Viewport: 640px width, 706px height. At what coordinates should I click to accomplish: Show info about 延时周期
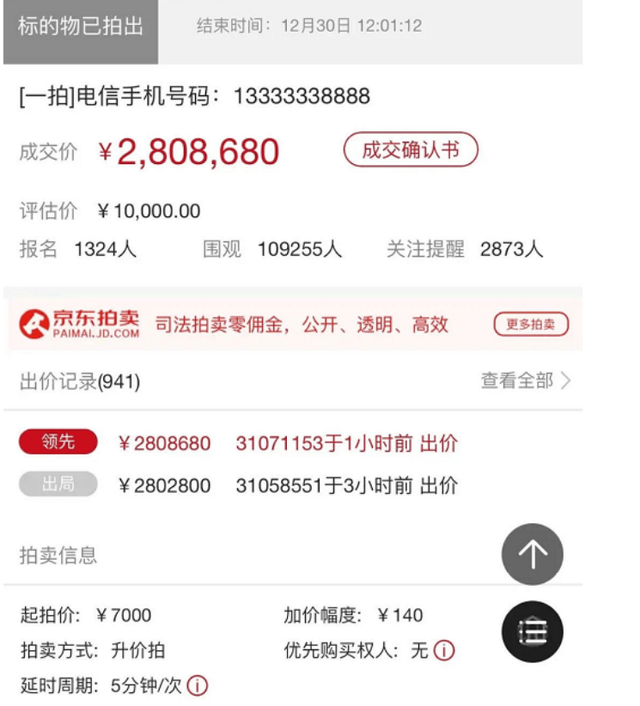198,686
